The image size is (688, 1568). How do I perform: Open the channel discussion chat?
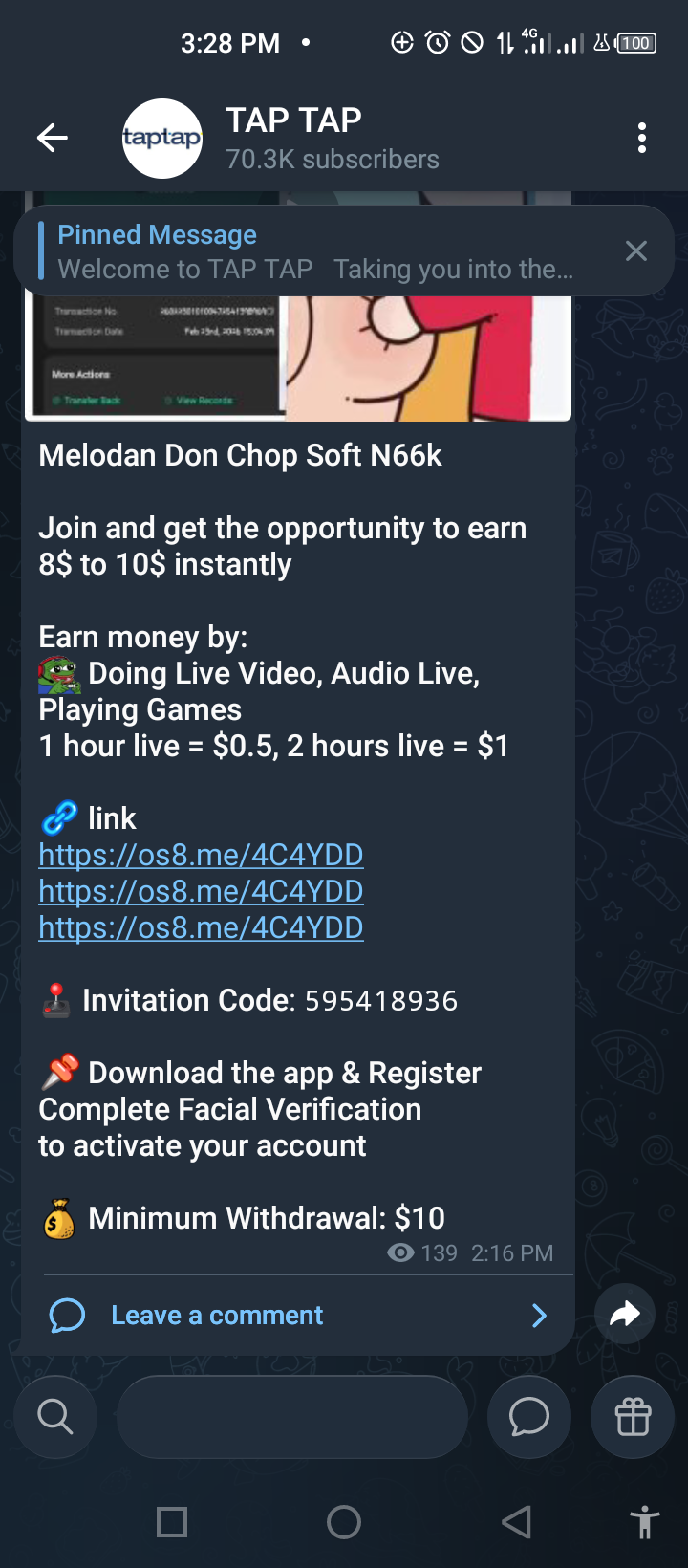coord(529,1417)
